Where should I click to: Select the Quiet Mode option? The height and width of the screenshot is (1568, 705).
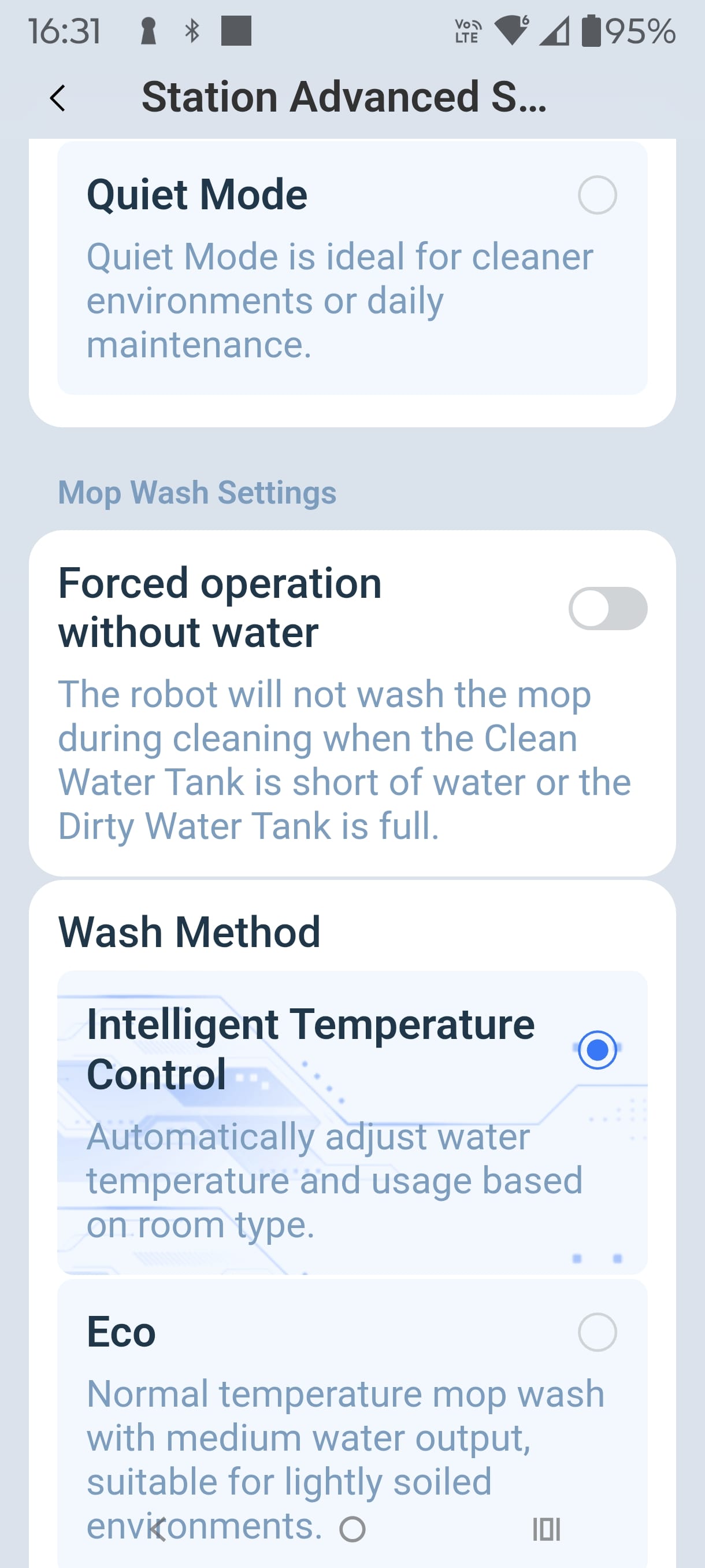[x=597, y=195]
